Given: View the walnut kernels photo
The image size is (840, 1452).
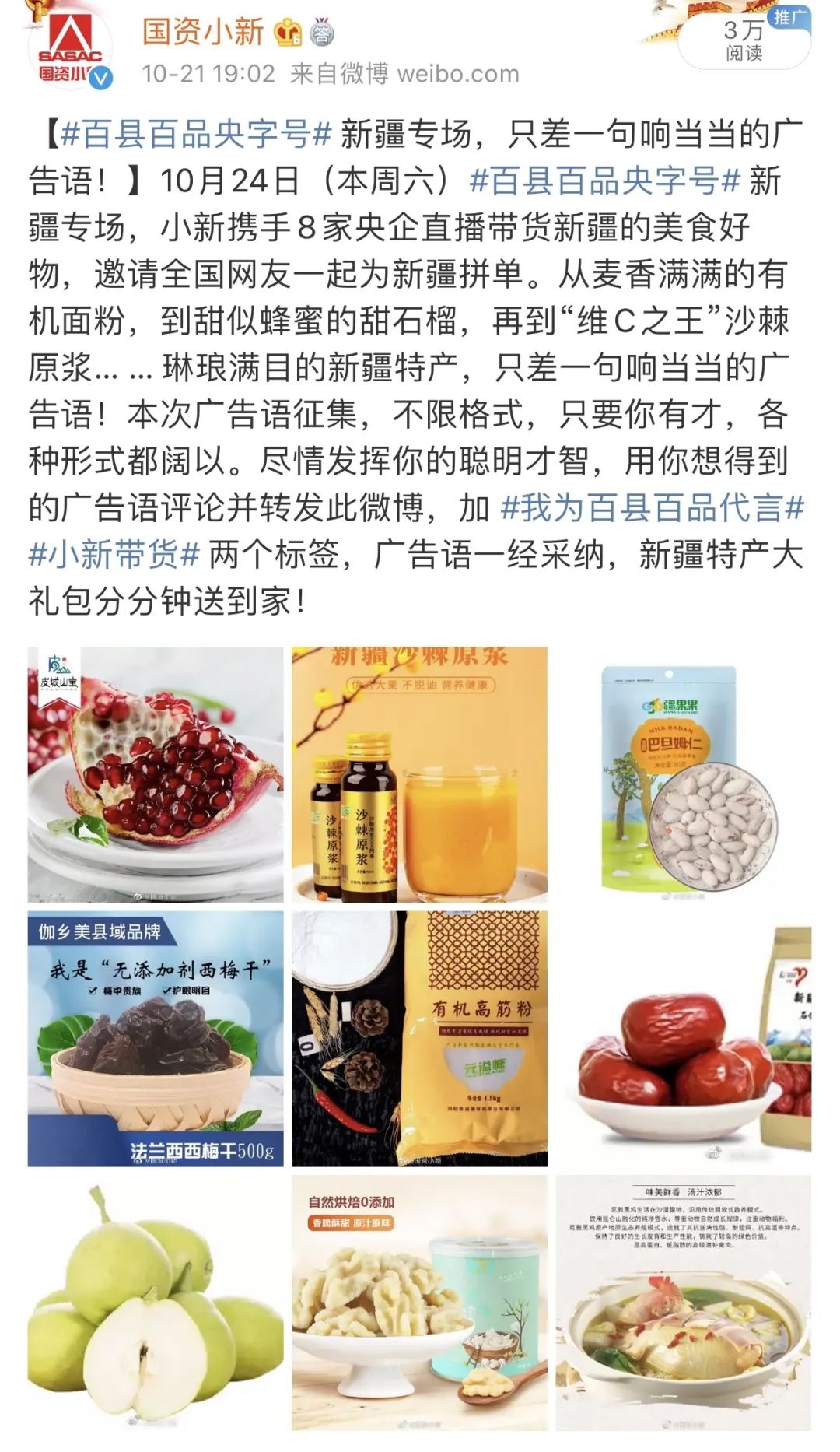Looking at the screenshot, I should tap(419, 1303).
